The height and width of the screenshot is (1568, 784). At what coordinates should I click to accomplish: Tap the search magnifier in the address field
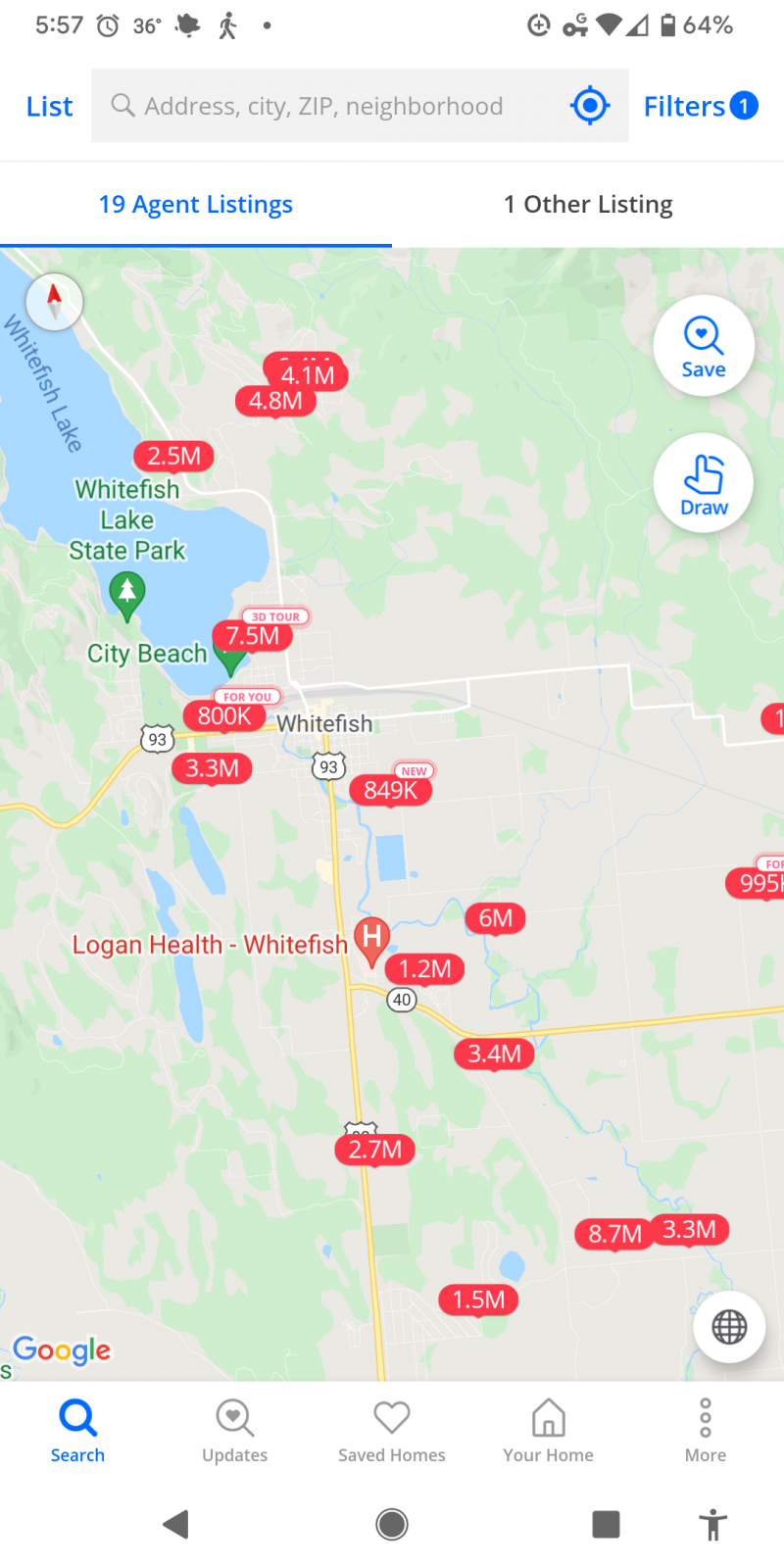click(122, 105)
